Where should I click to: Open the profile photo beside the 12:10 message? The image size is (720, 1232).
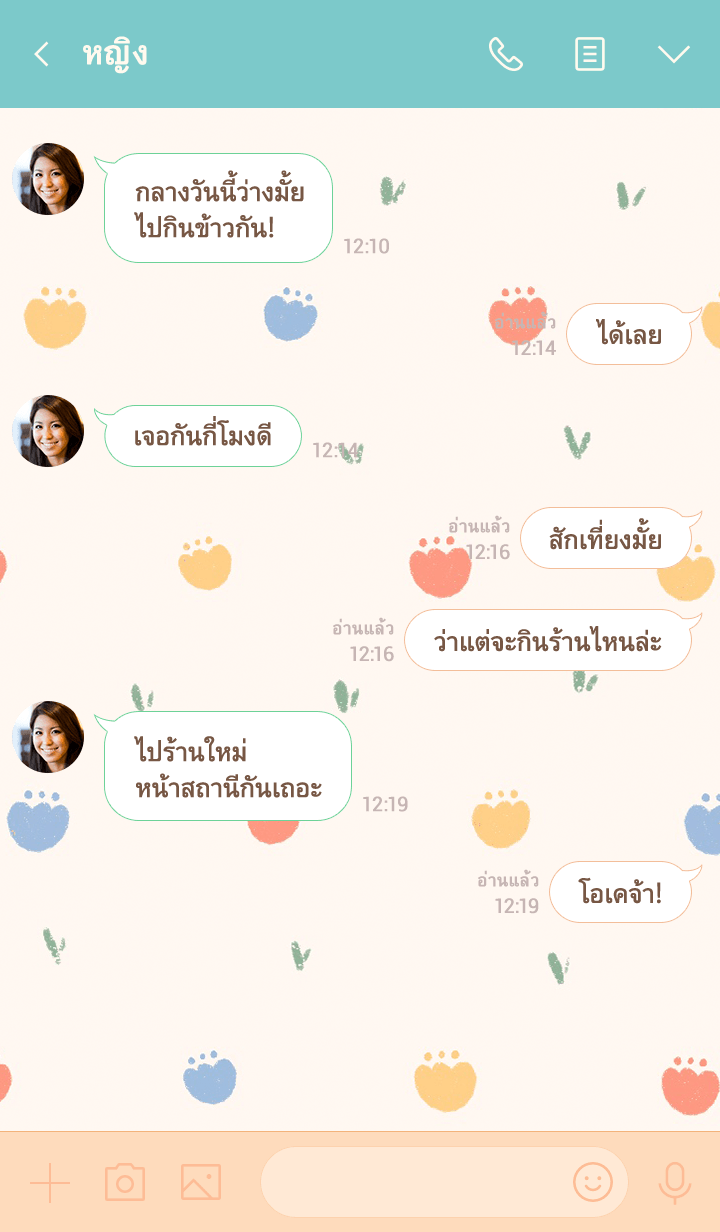48,179
